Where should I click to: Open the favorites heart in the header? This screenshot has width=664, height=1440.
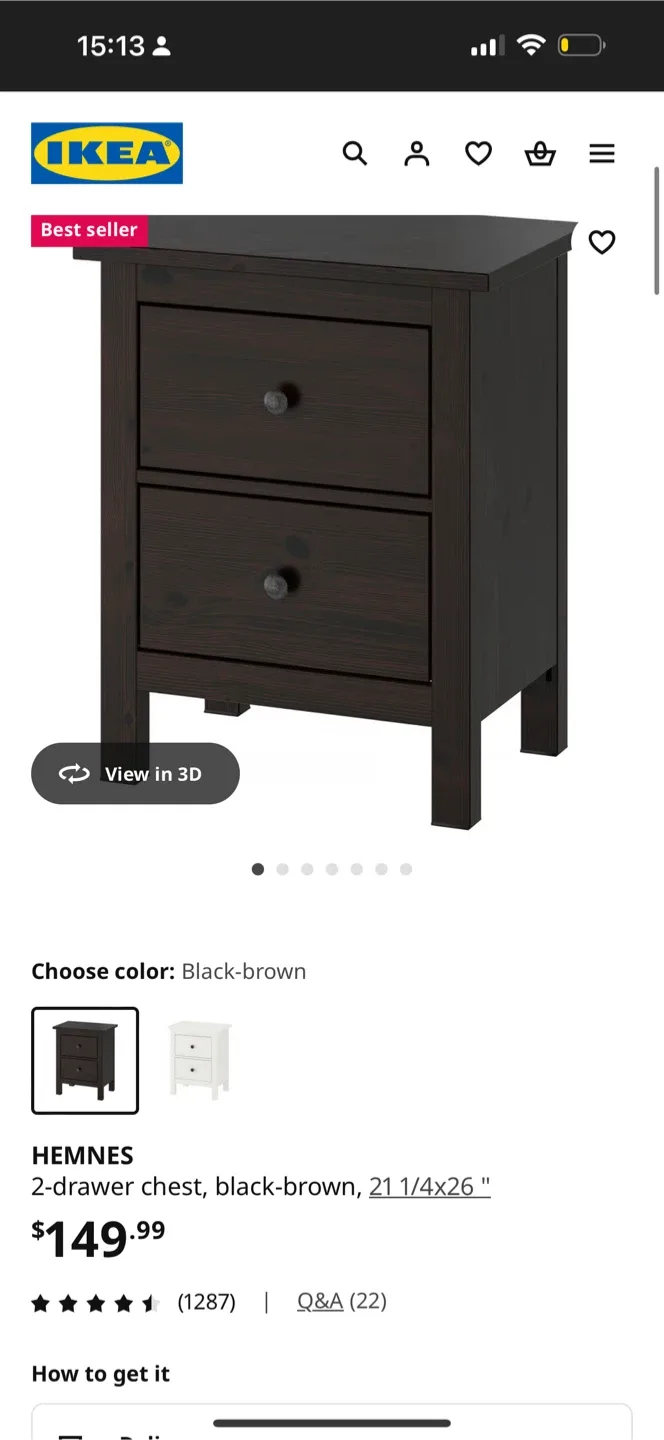478,153
